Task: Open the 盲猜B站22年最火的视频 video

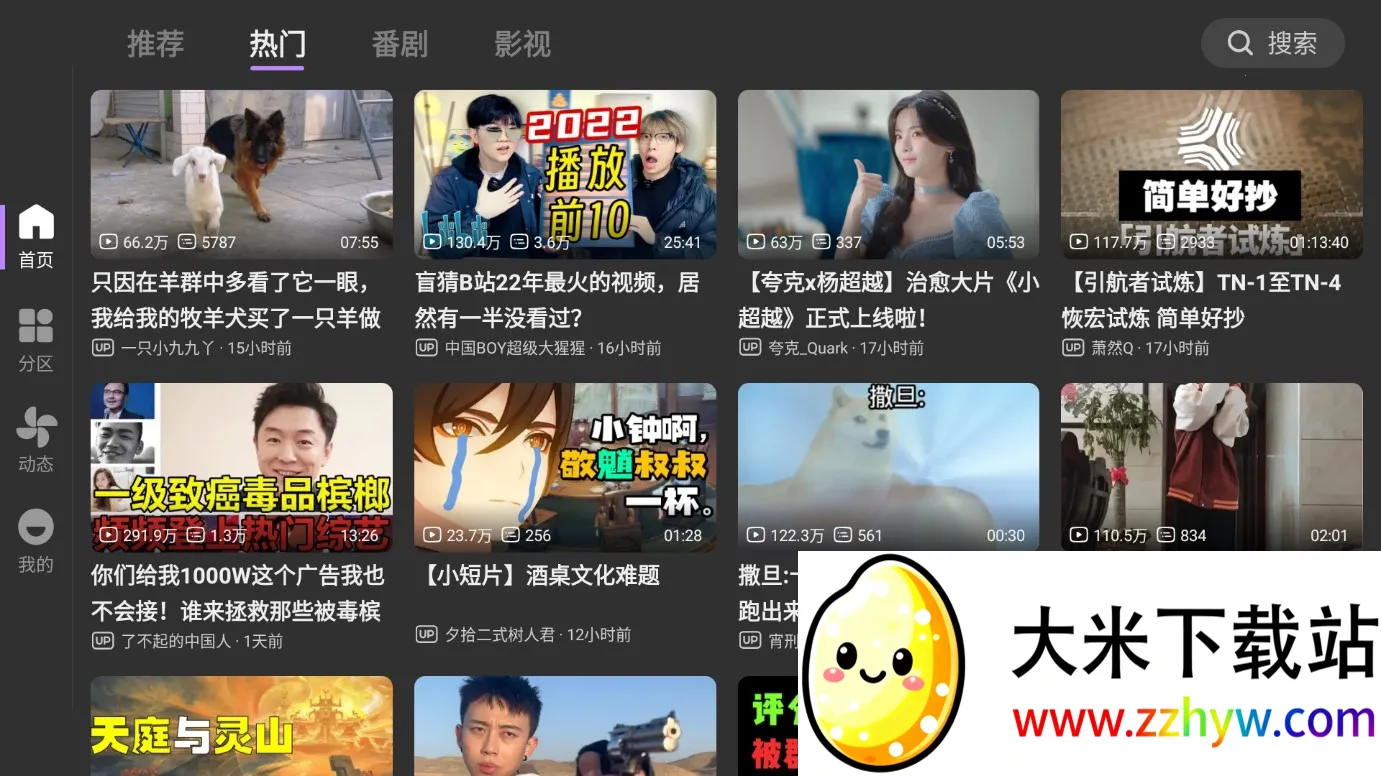Action: point(565,175)
